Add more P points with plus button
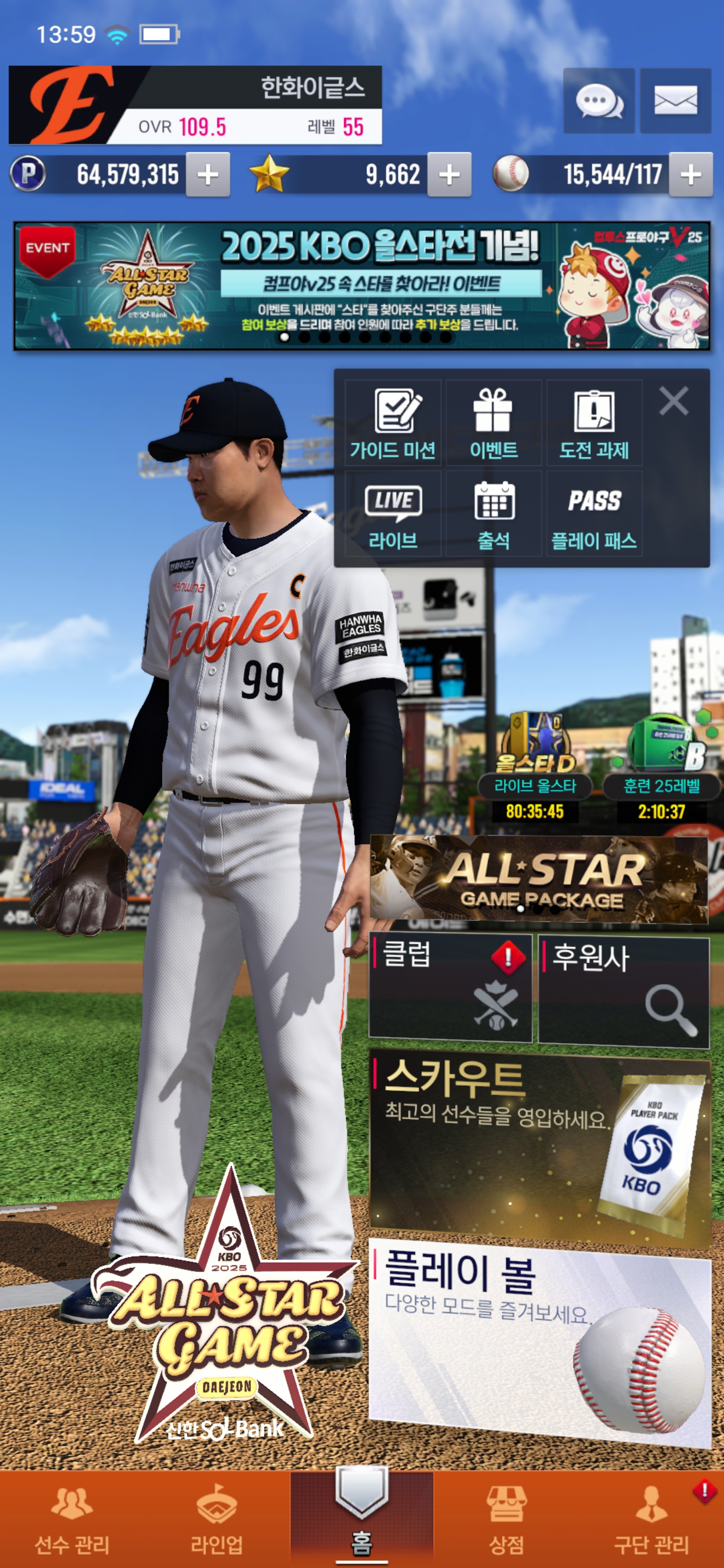The image size is (724, 1568). tap(208, 175)
